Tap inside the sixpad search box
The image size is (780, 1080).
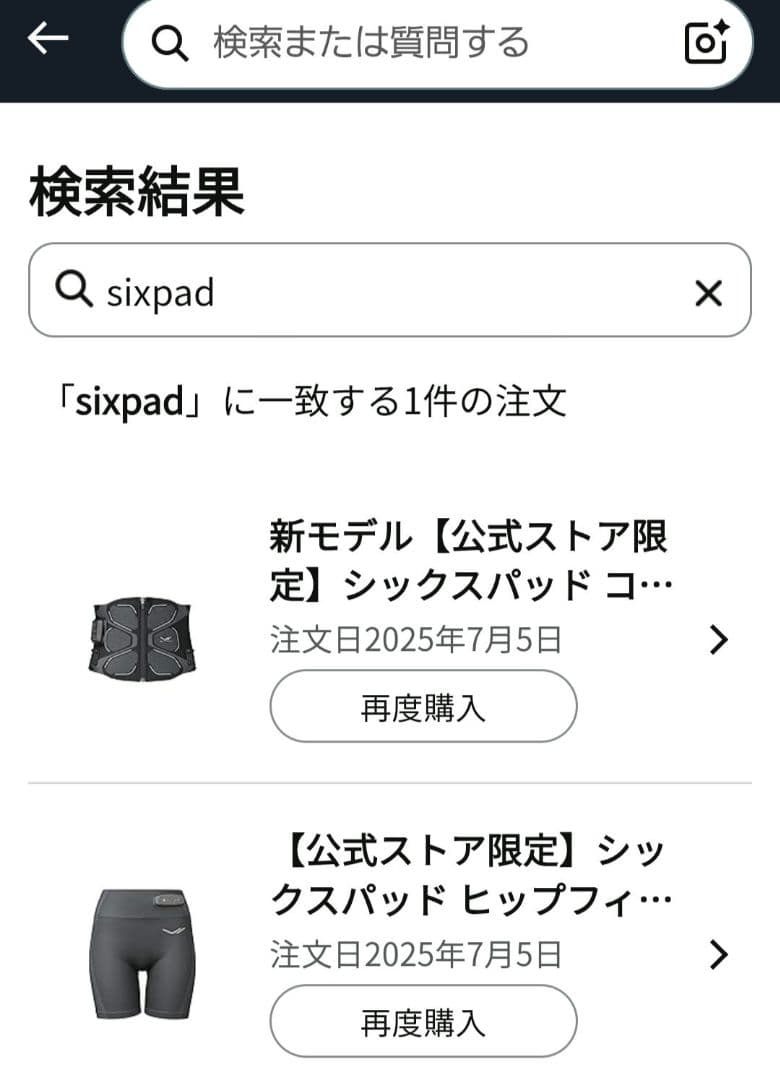click(x=300, y=292)
